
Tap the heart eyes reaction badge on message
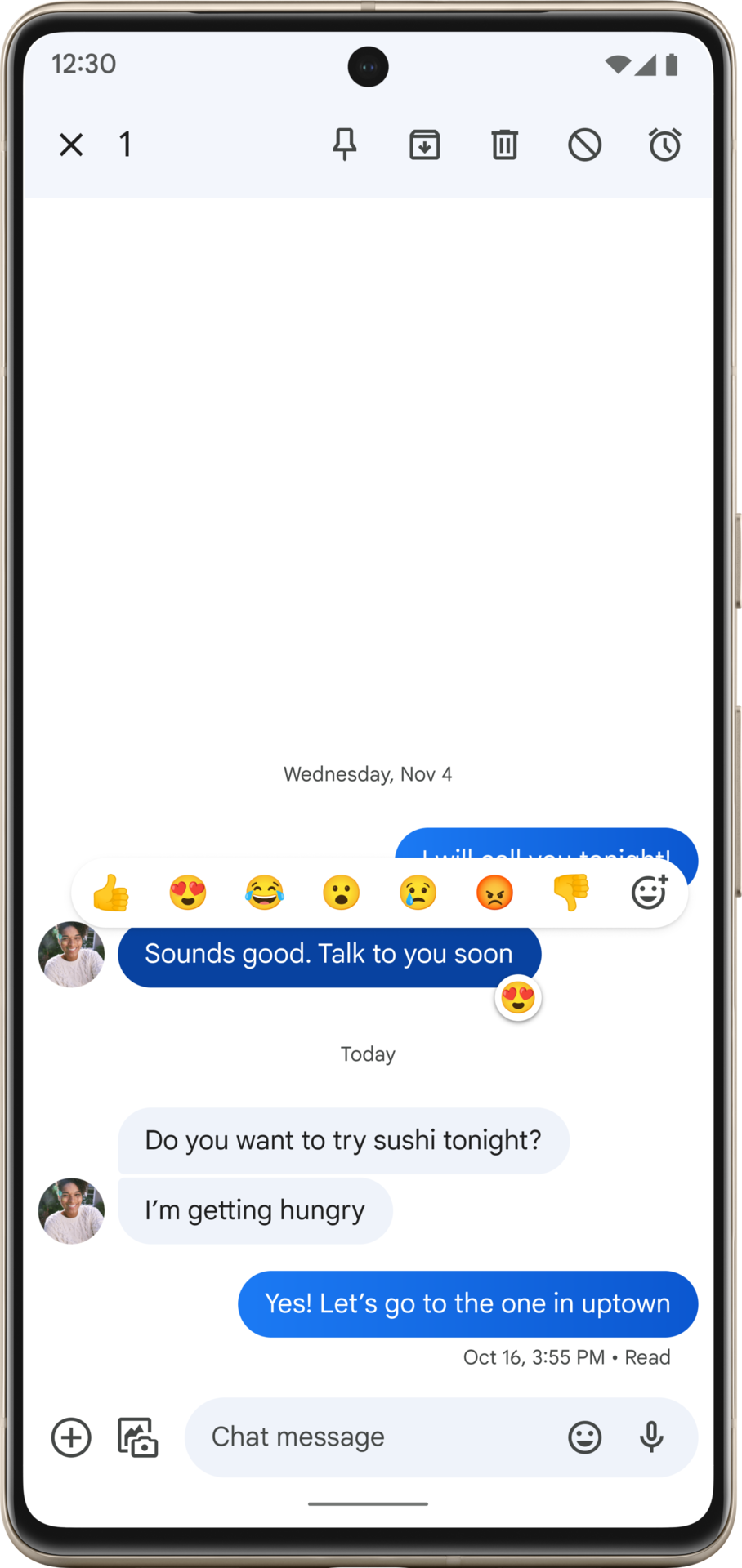point(518,998)
